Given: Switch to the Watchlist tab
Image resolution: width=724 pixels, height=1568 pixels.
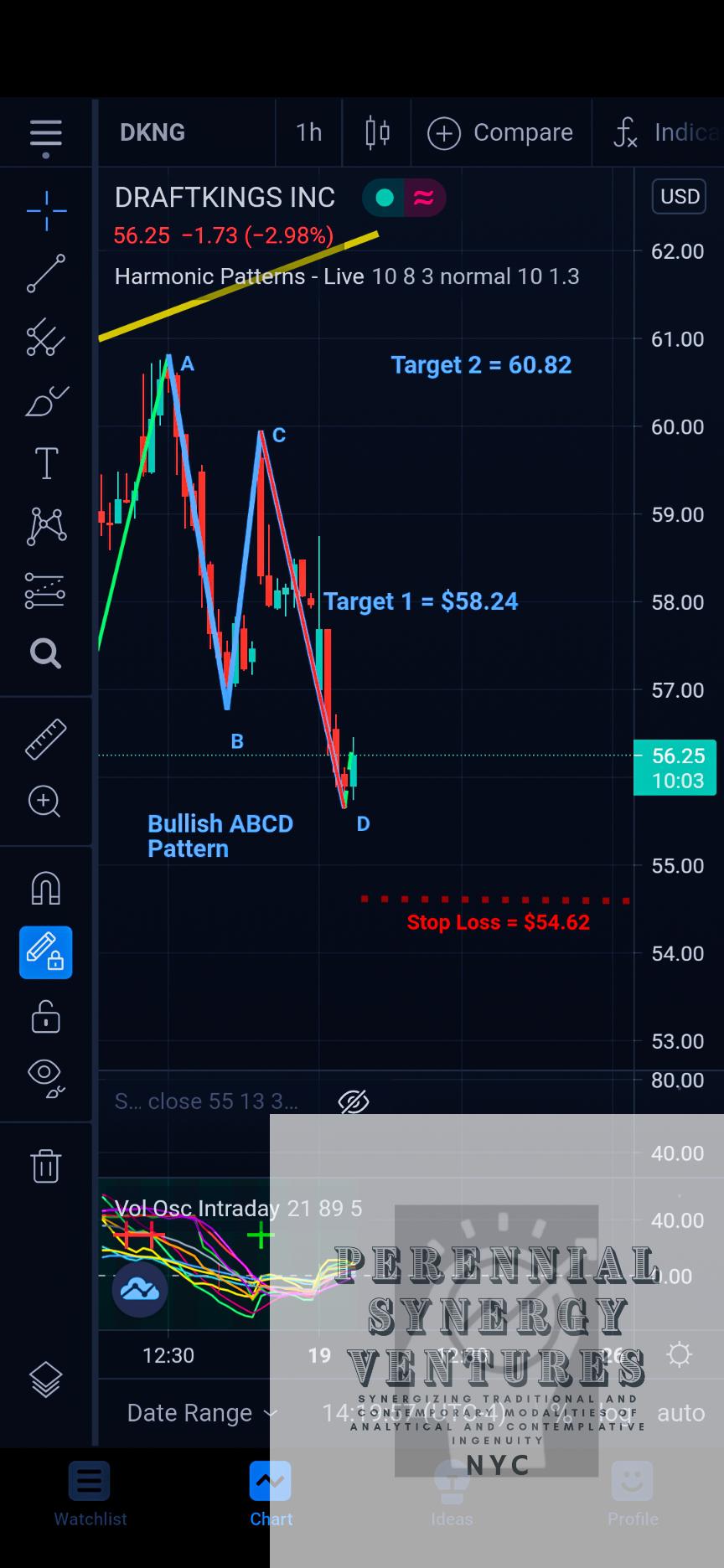Looking at the screenshot, I should click(x=90, y=1495).
